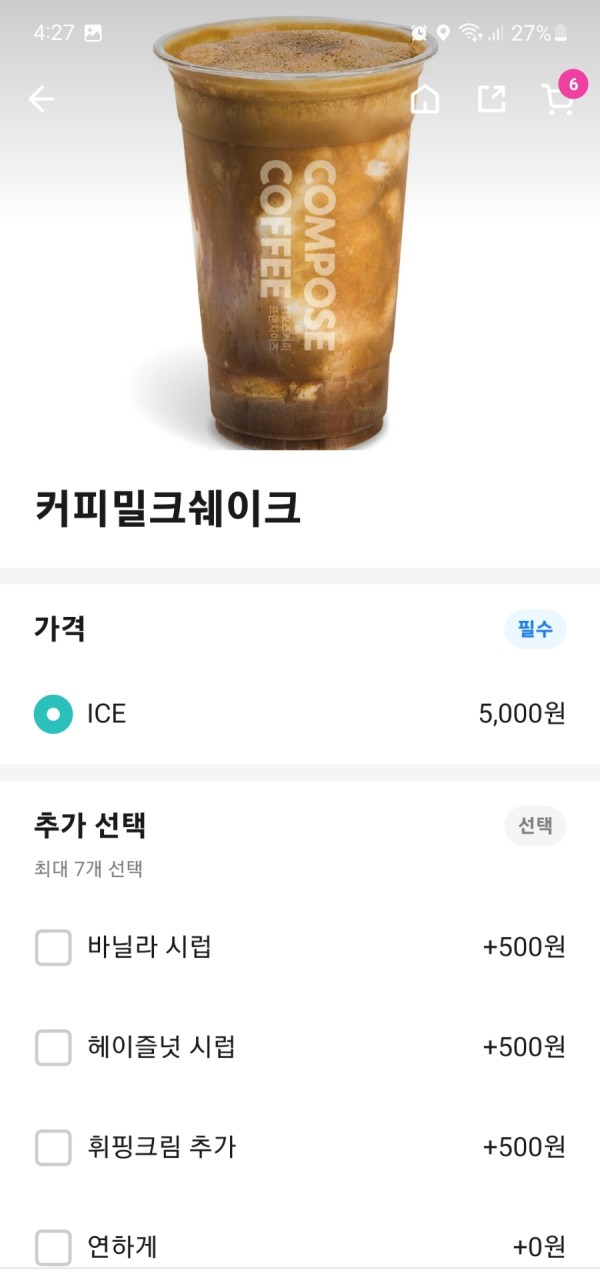The width and height of the screenshot is (600, 1280).
Task: Add 헤이즐넛 시럽 to the drink
Action: [54, 1047]
